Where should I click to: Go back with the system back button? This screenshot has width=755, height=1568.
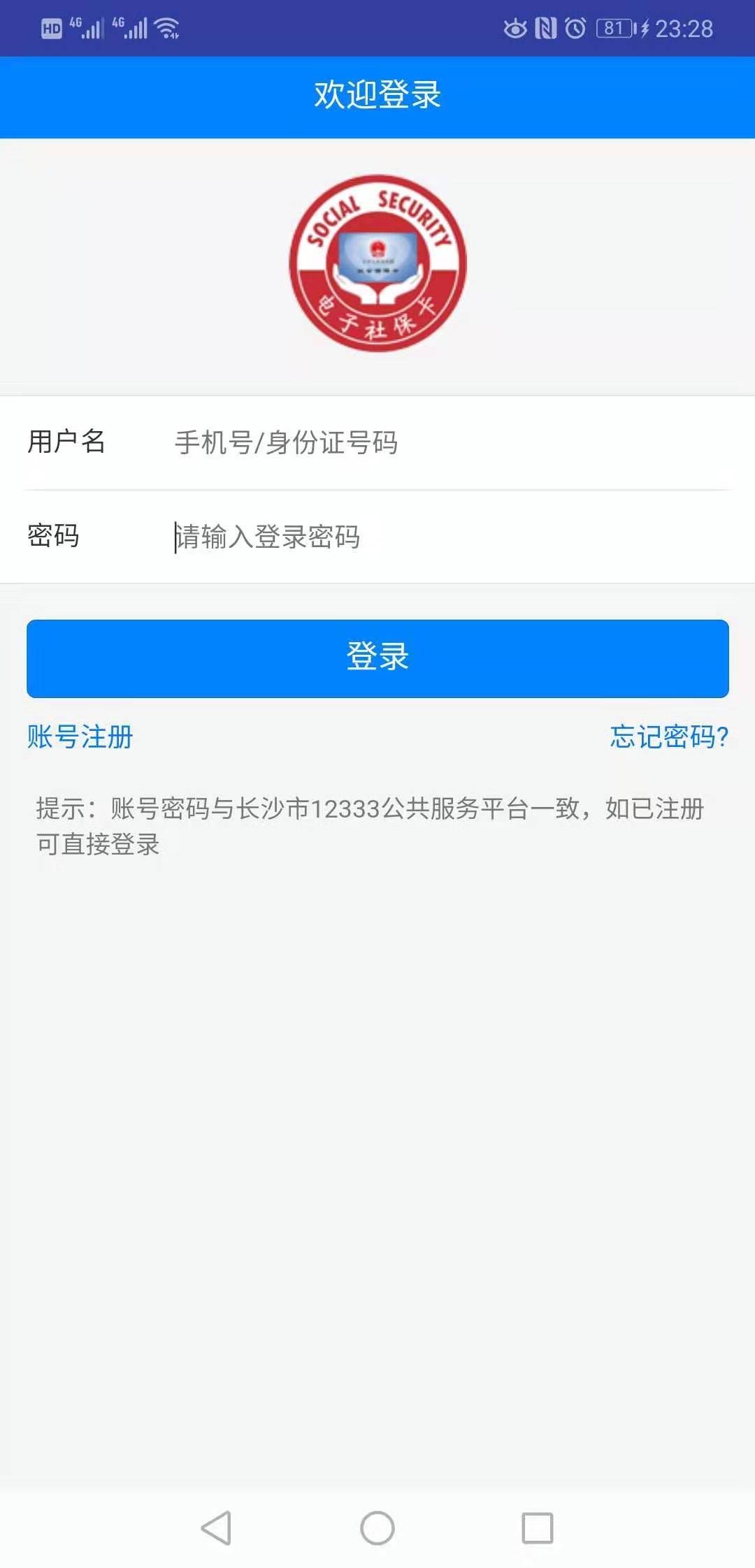[x=216, y=1527]
